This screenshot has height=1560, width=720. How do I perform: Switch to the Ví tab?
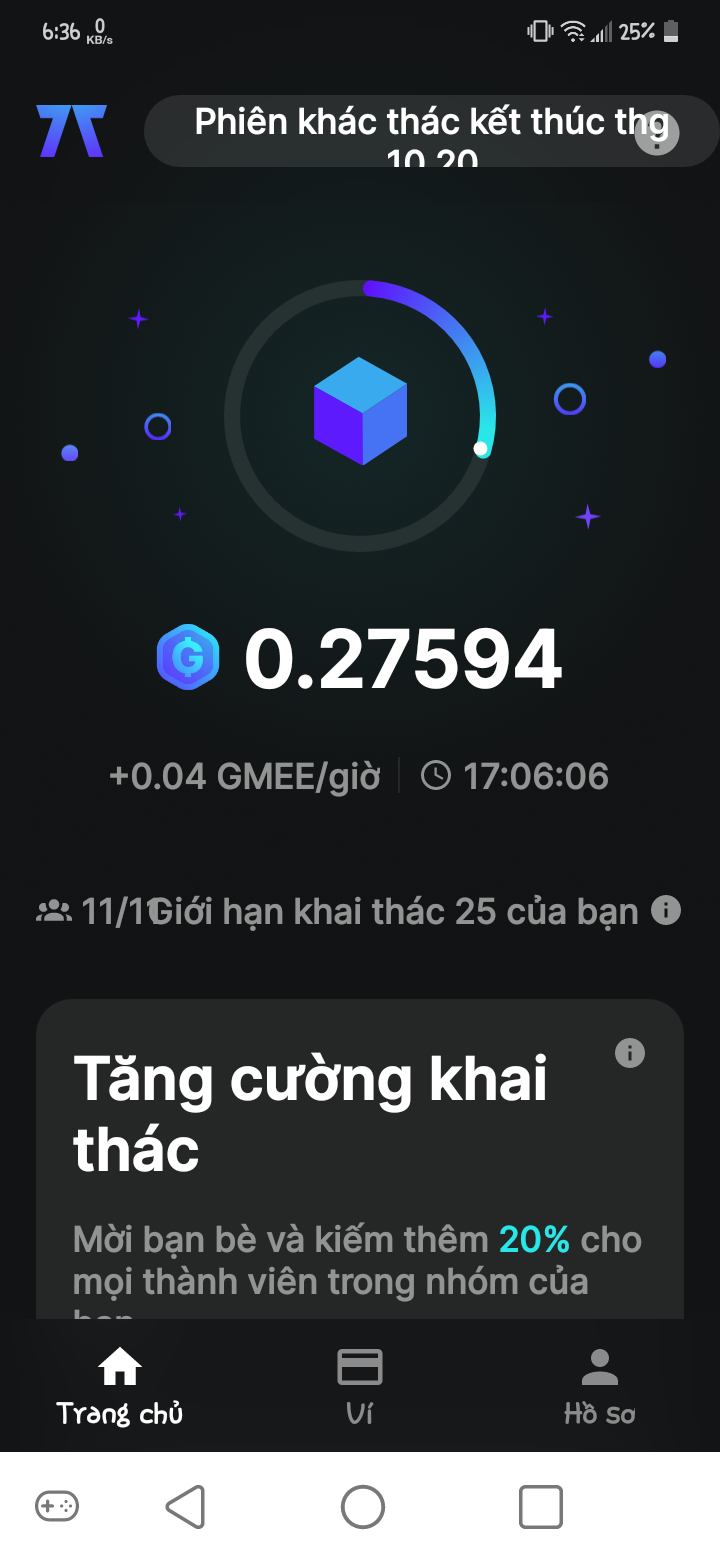tap(360, 1385)
